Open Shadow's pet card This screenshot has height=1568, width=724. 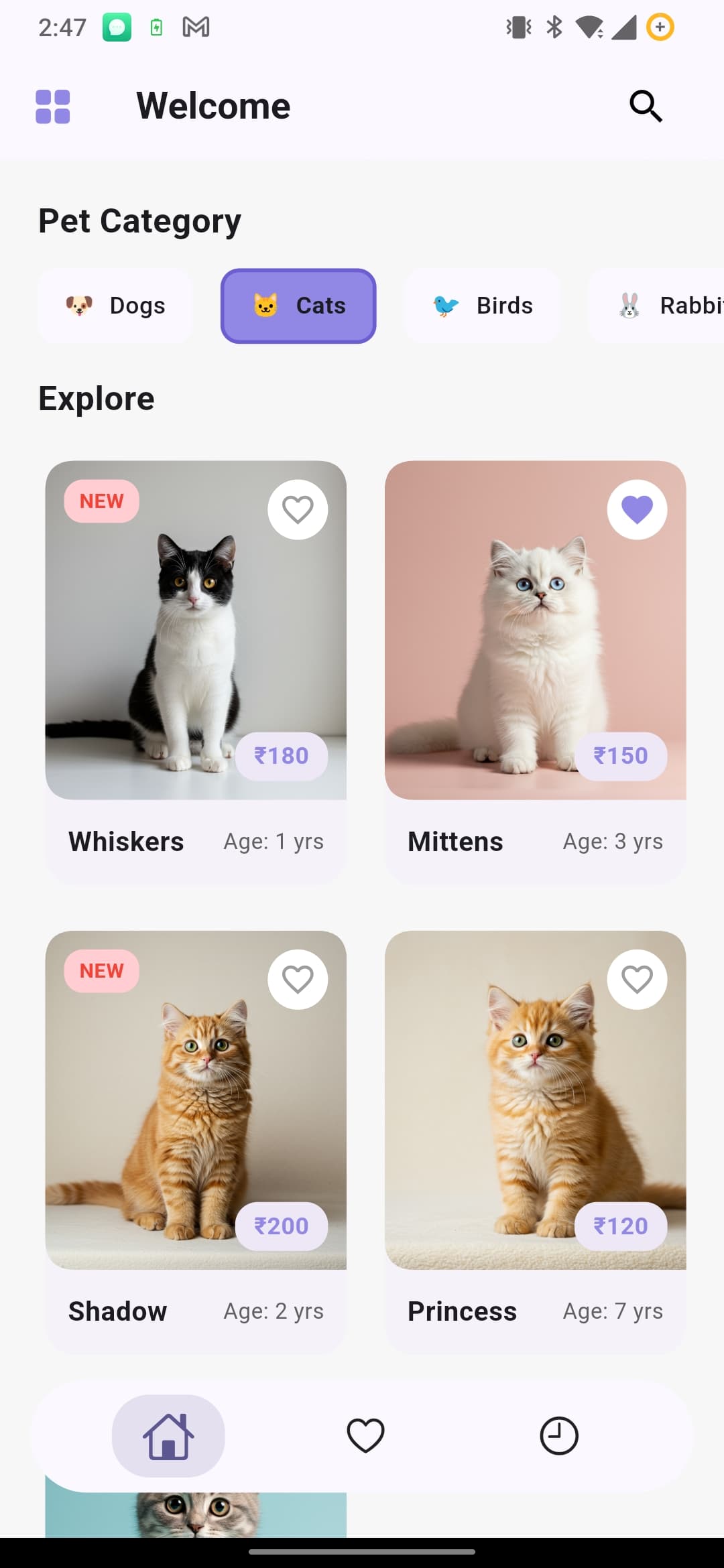(196, 1142)
